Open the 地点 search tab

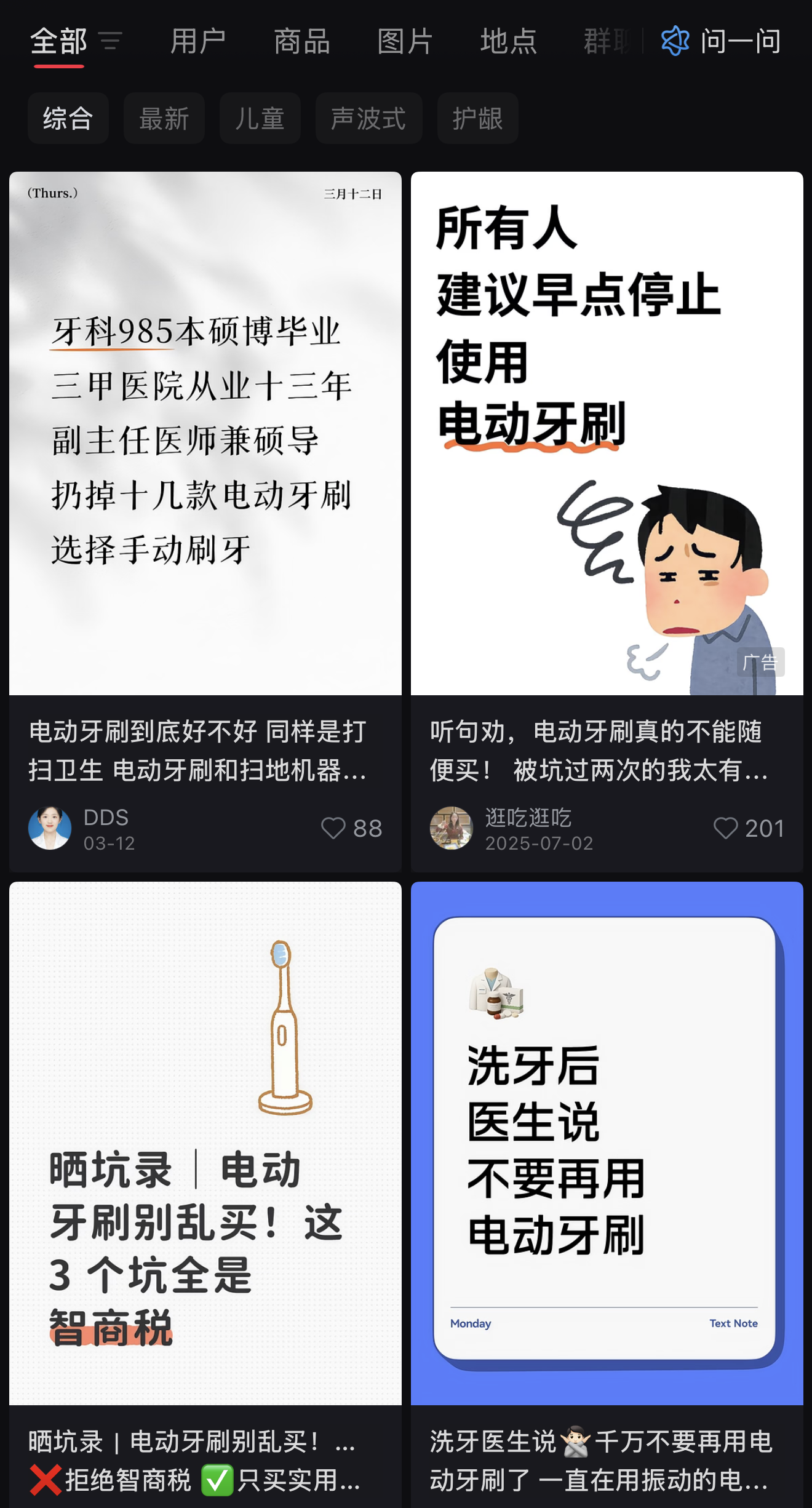pyautogui.click(x=508, y=42)
